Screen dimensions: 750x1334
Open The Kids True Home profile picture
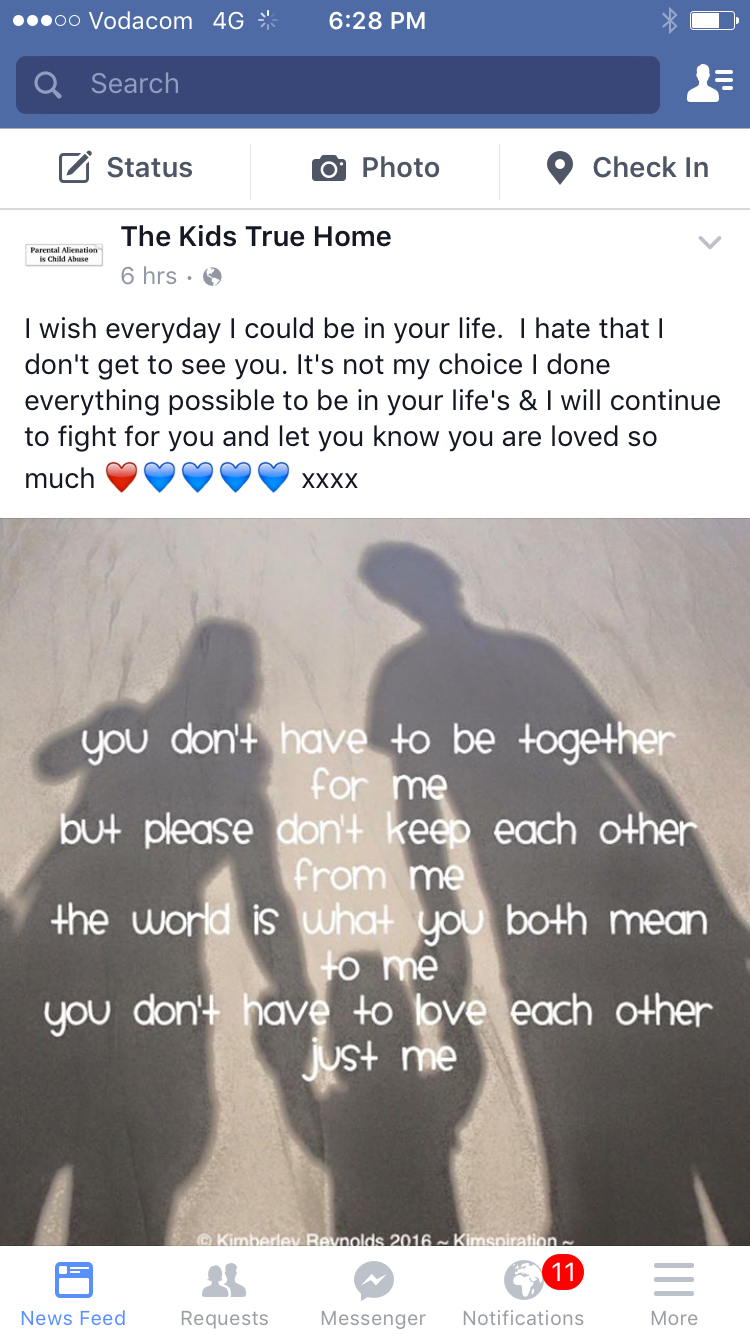click(x=64, y=254)
